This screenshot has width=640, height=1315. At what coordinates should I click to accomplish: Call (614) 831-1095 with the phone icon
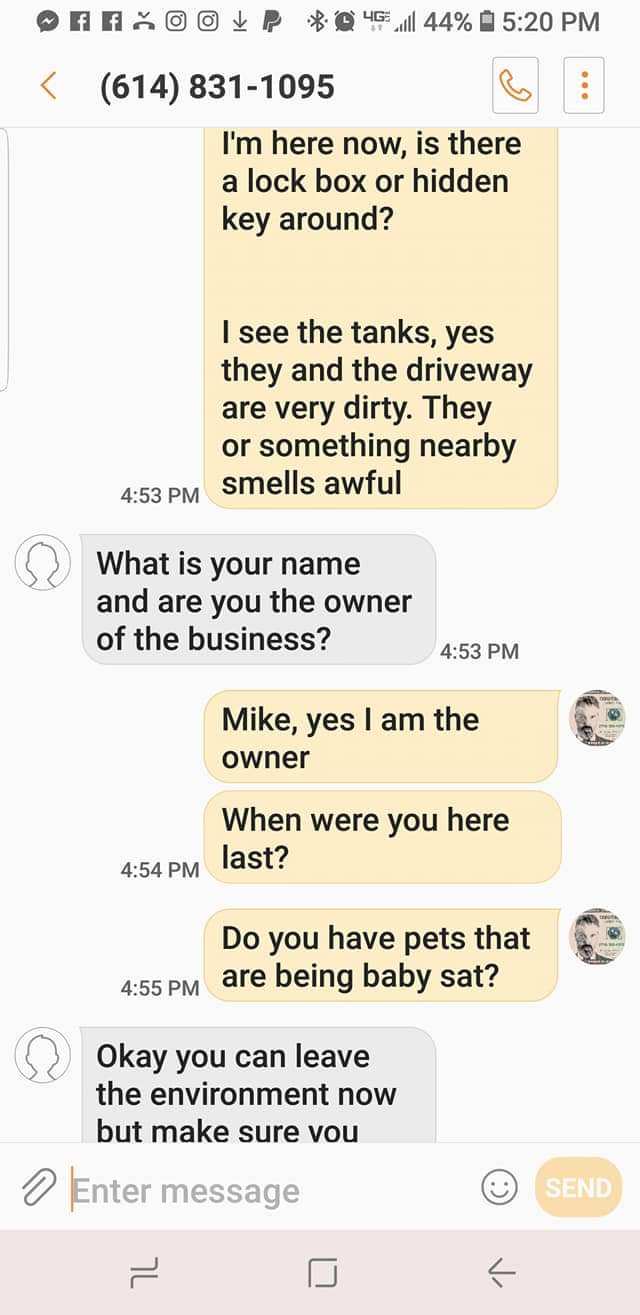515,87
